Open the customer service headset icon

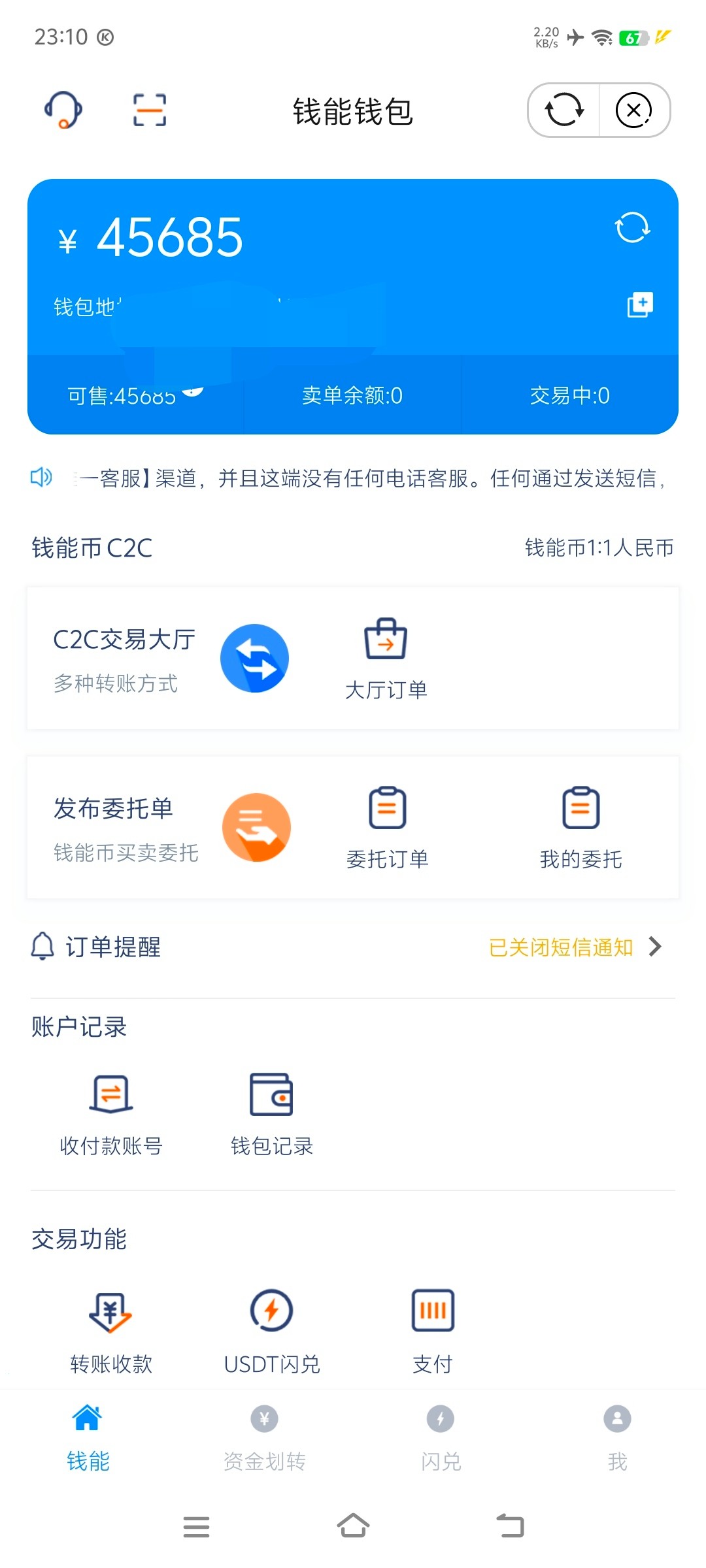[63, 110]
